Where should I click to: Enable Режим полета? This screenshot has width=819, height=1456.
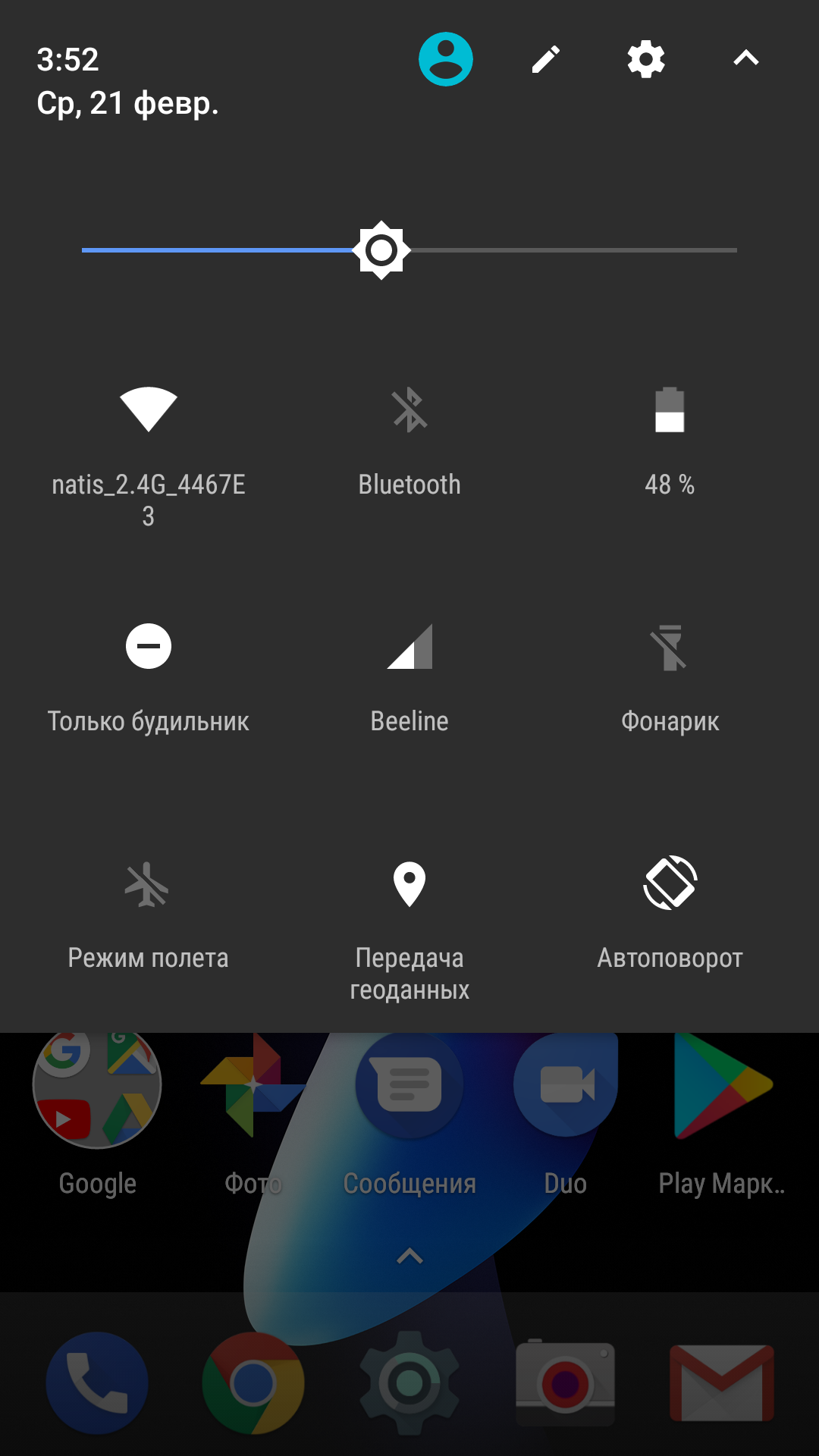click(149, 884)
